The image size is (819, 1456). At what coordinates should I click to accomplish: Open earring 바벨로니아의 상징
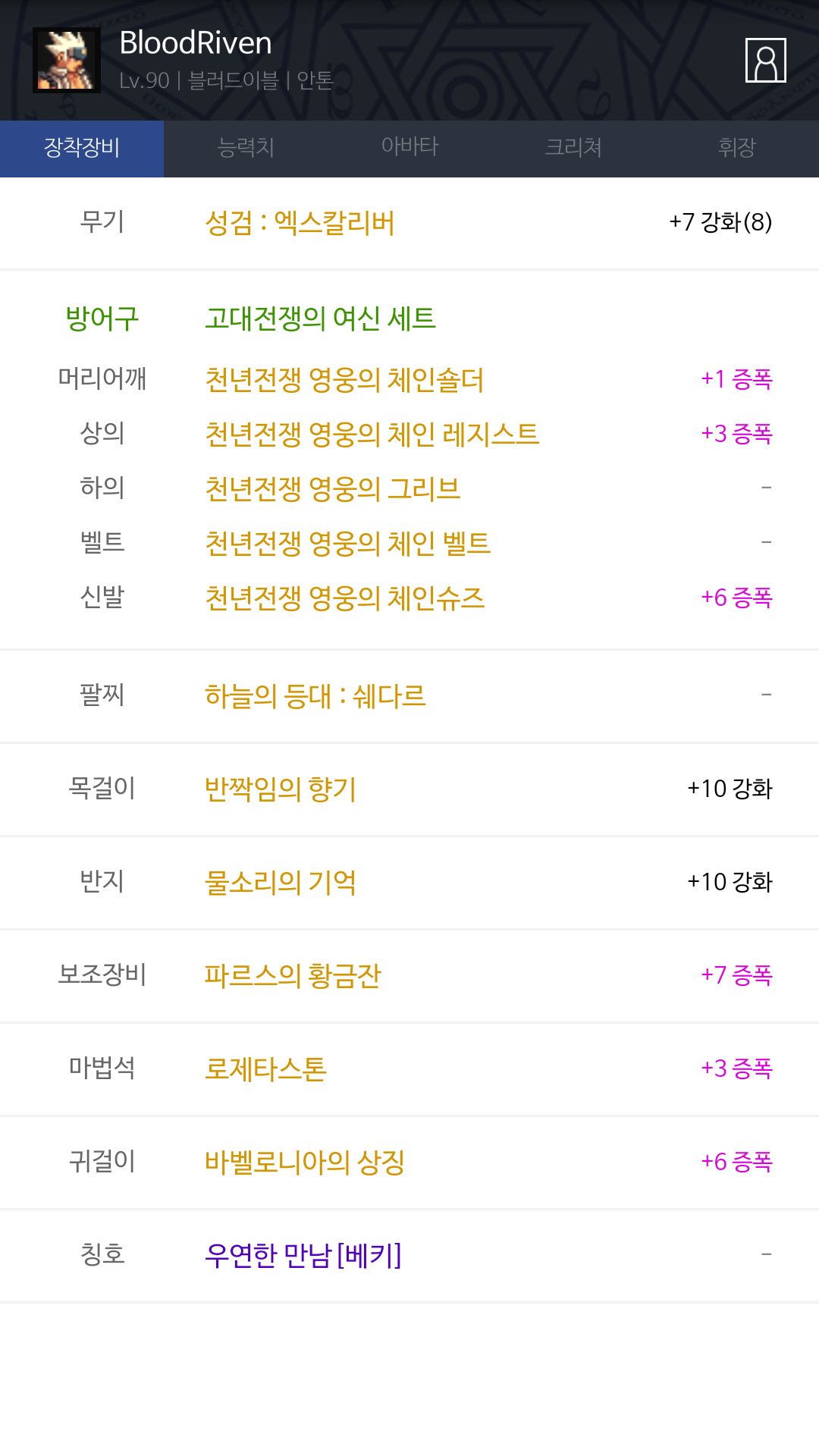[x=304, y=1162]
